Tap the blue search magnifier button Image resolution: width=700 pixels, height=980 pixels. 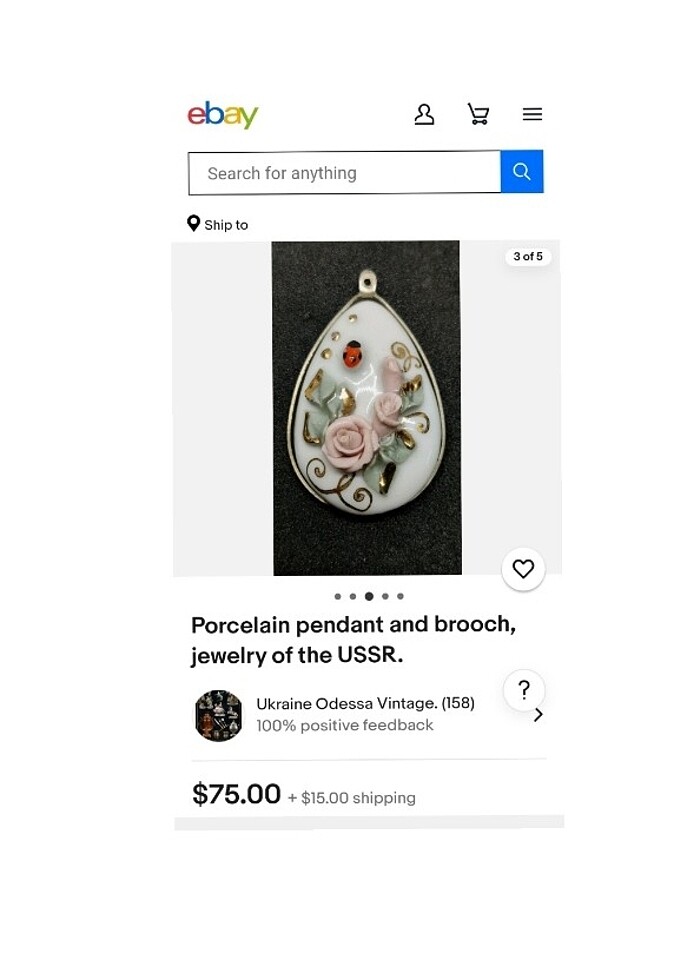(x=522, y=172)
